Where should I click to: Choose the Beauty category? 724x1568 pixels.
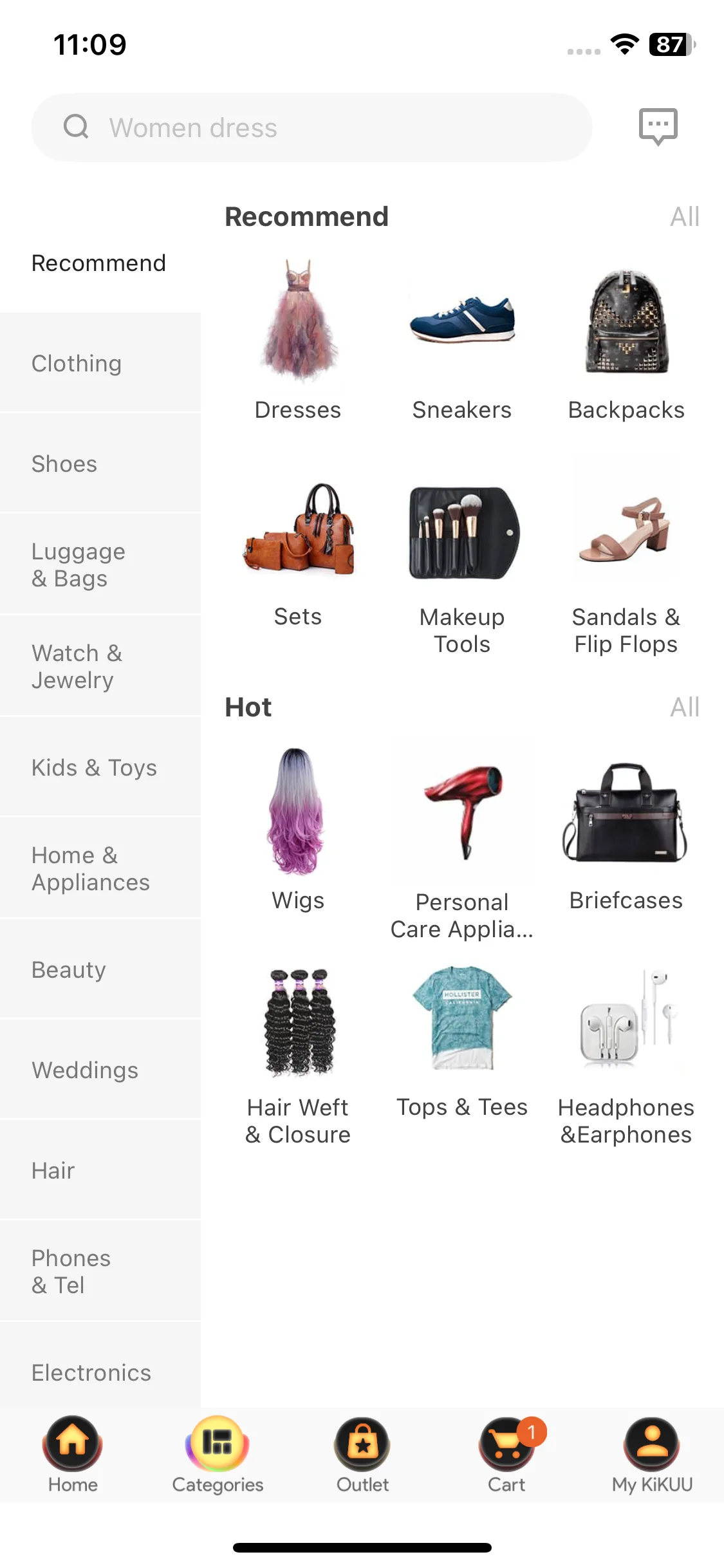coord(100,969)
